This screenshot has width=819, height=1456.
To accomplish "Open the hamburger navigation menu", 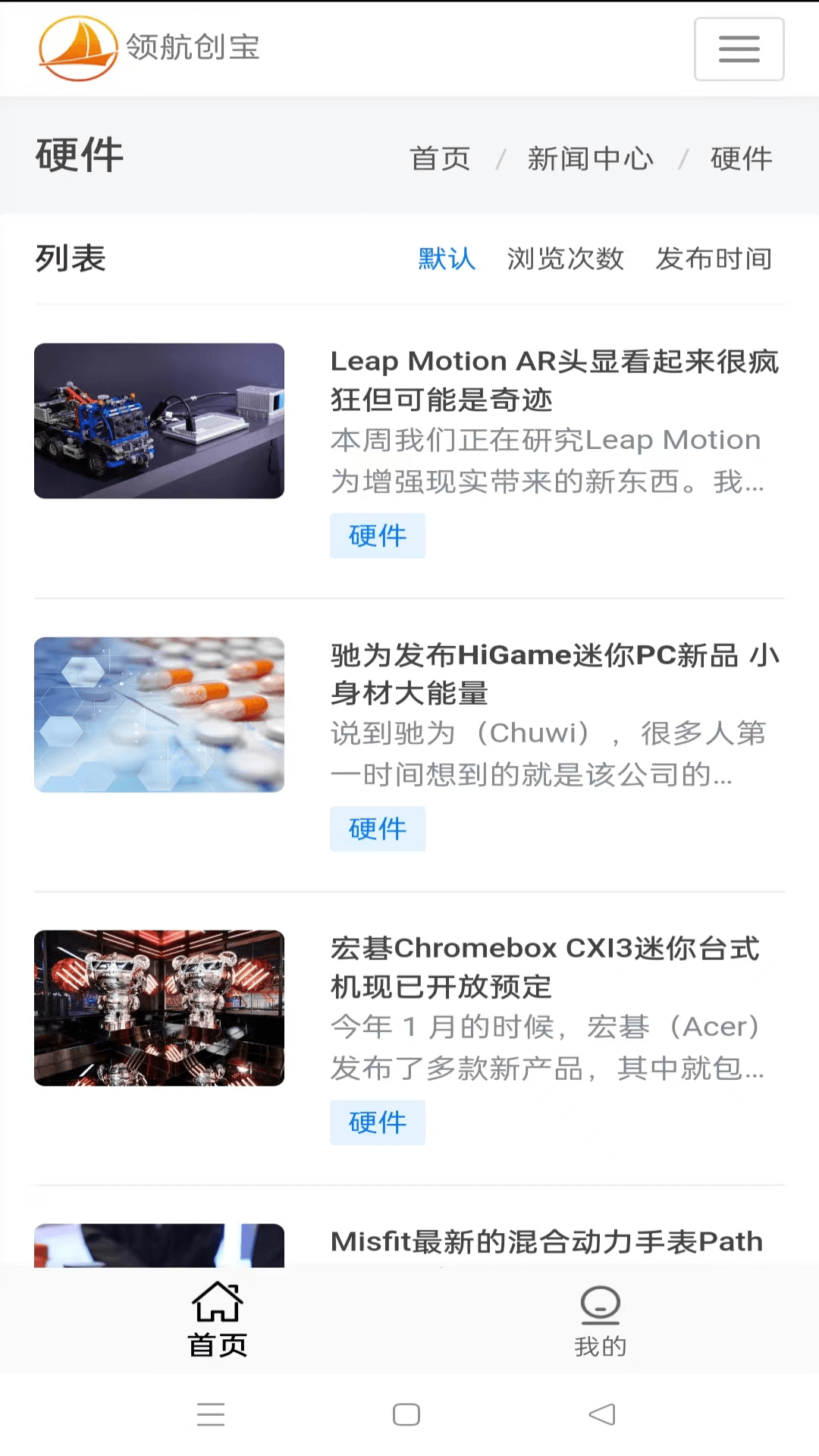I will click(x=739, y=49).
